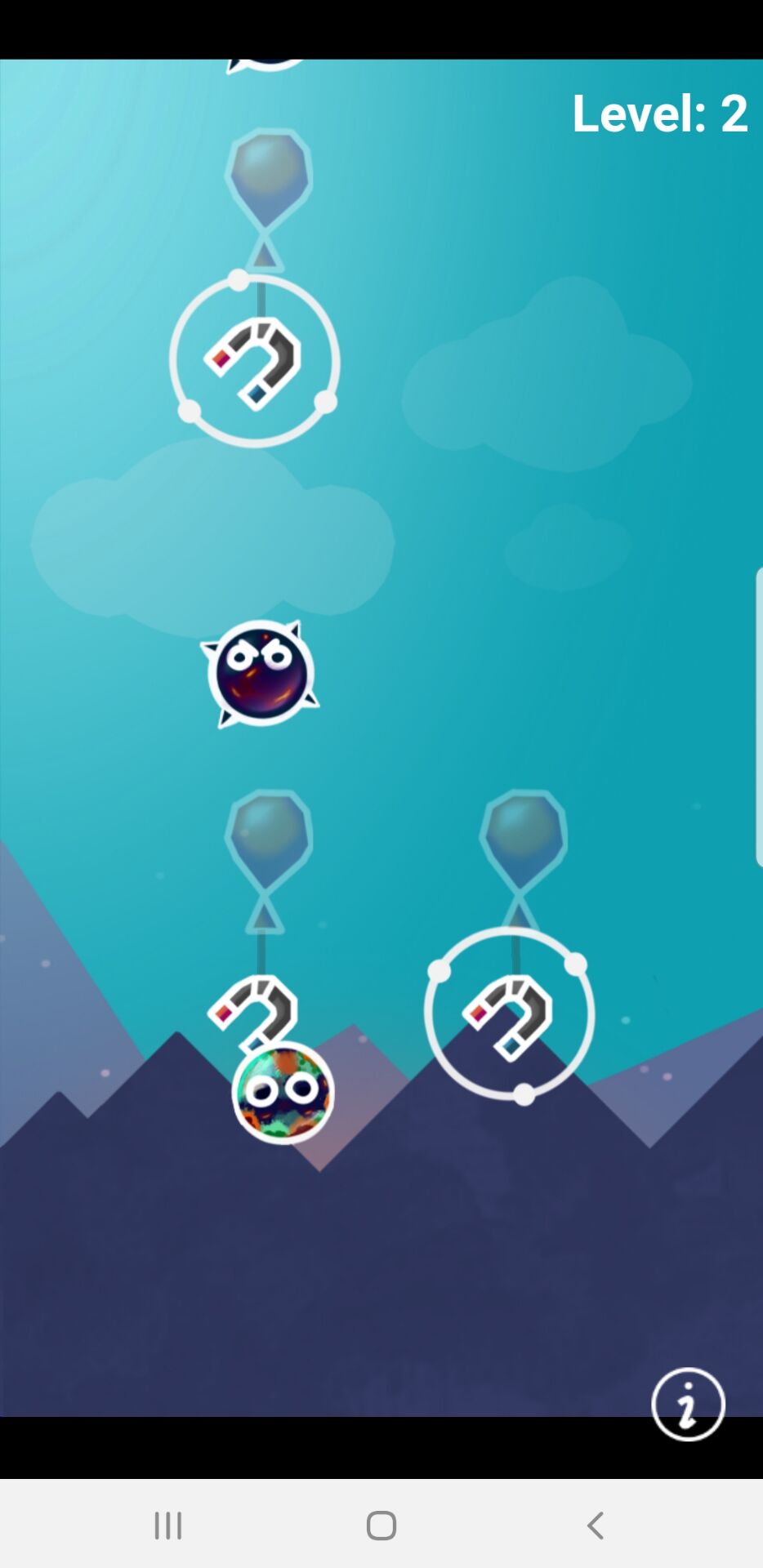Open recent apps view
This screenshot has width=763, height=1568.
pyautogui.click(x=168, y=1525)
